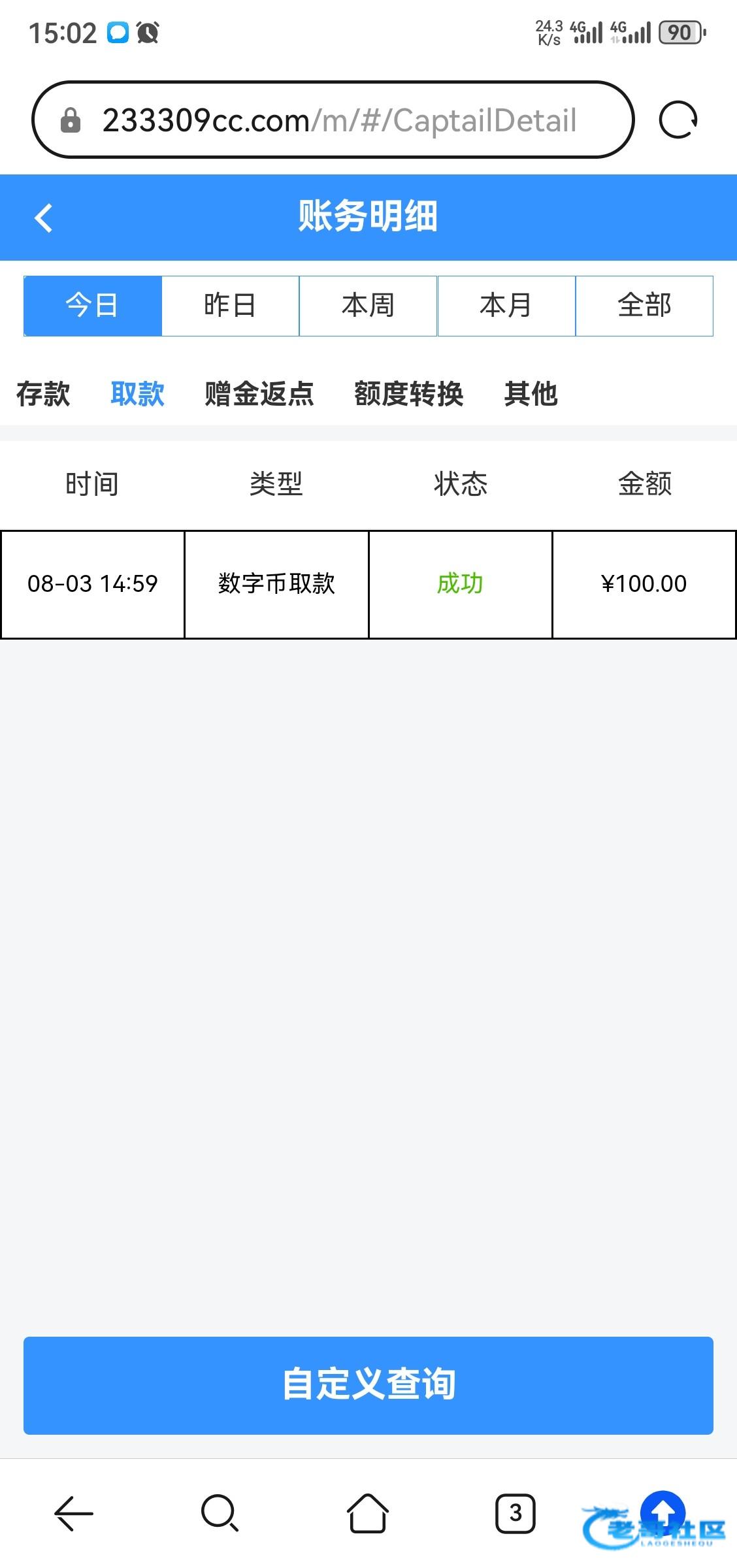Tap the 自定义查询 button
Viewport: 737px width, 1568px height.
click(x=368, y=1385)
